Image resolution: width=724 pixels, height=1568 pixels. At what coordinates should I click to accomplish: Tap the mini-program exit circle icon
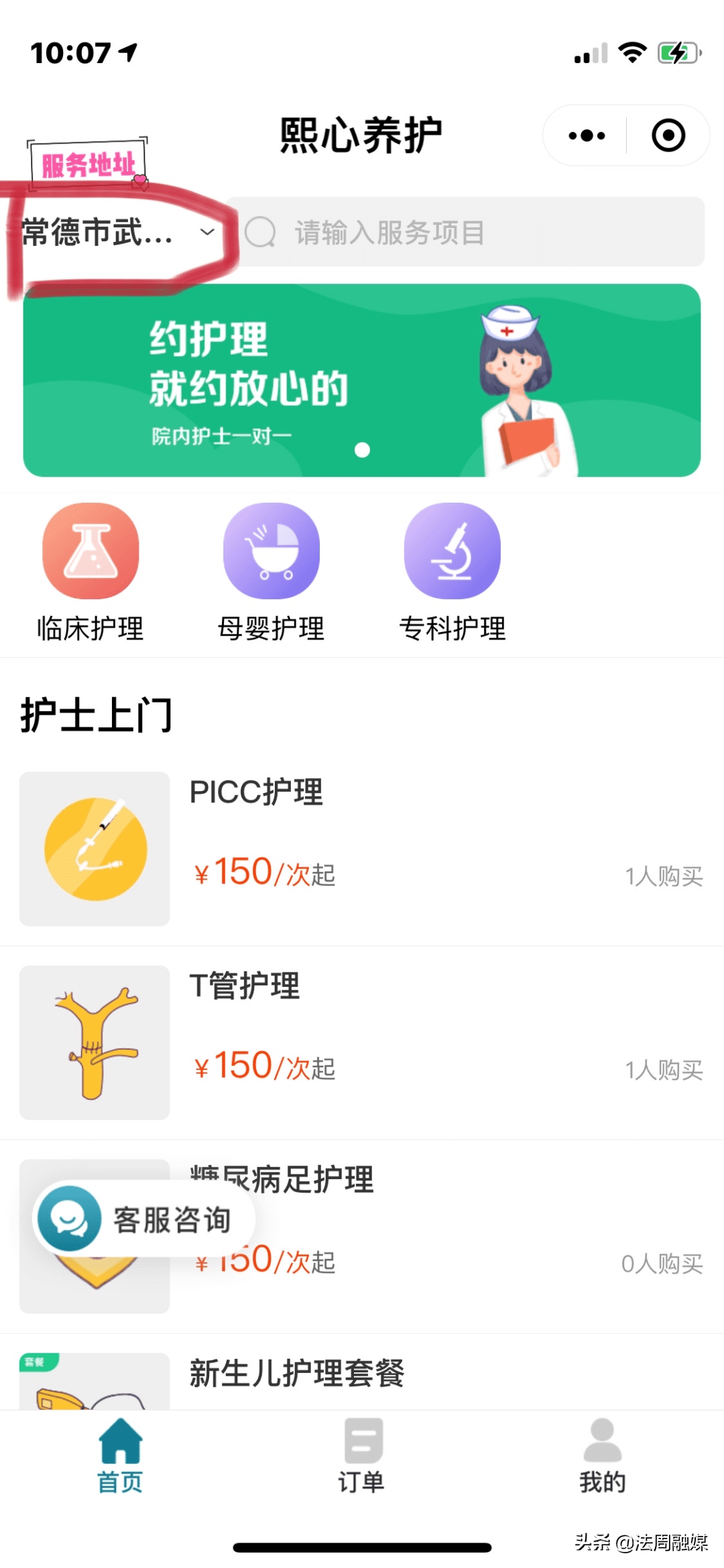(667, 135)
